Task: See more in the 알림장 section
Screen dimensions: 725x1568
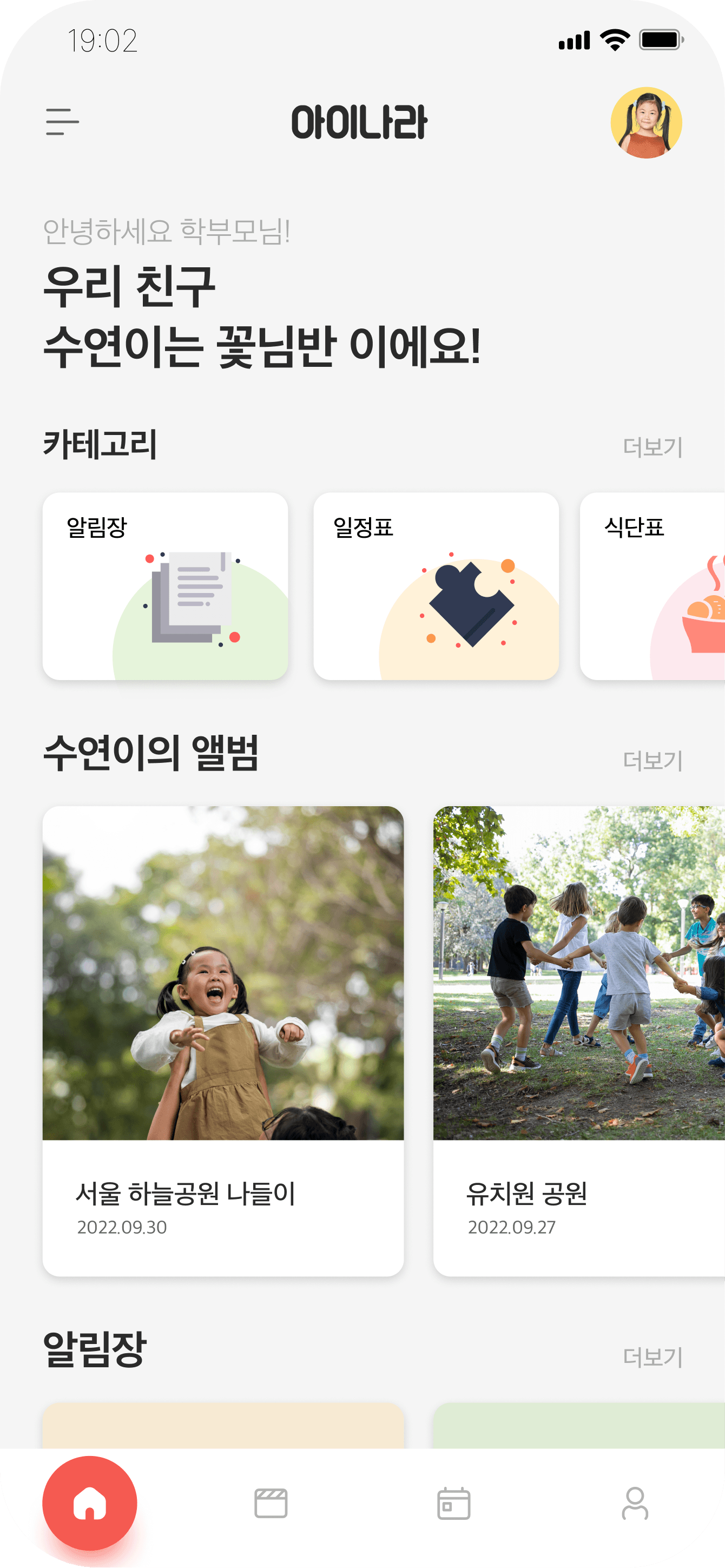Action: (652, 1358)
